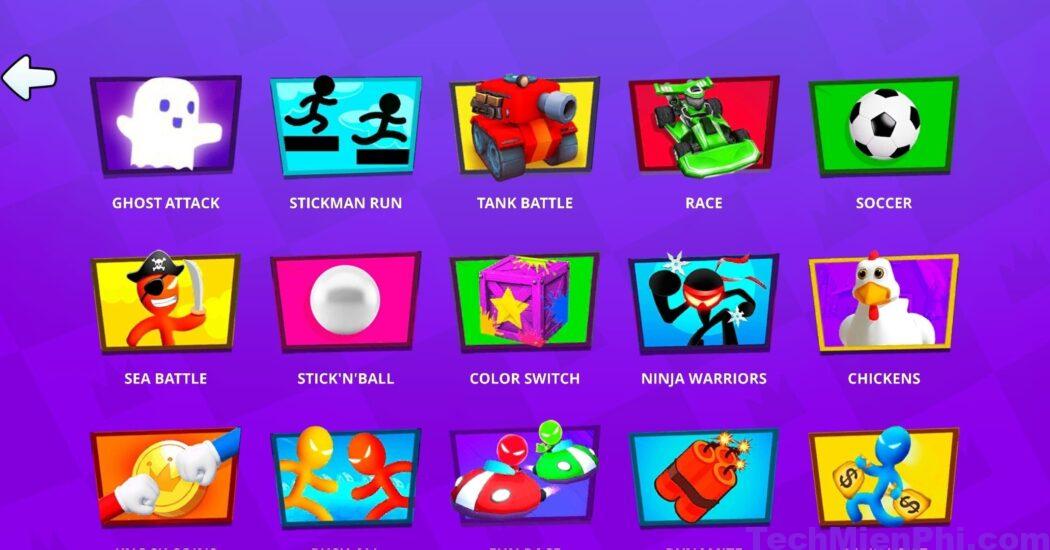This screenshot has height=550, width=1050.
Task: Play the Sea Battle pirate game
Action: pos(165,304)
